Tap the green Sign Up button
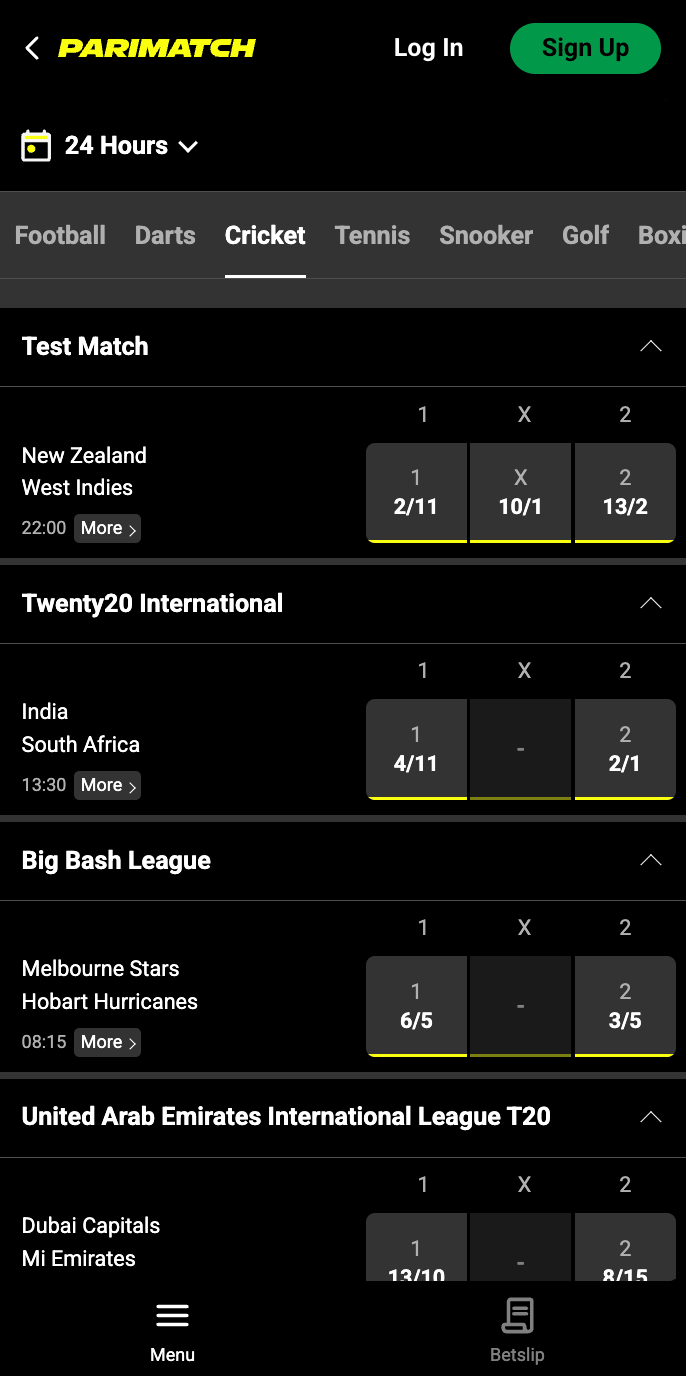686x1376 pixels. pyautogui.click(x=585, y=48)
